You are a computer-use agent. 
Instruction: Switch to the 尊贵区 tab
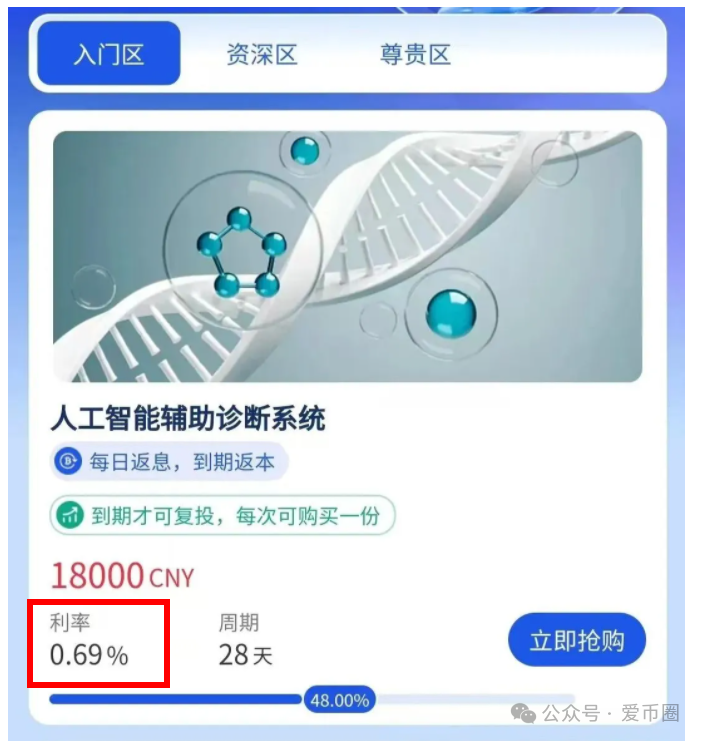pyautogui.click(x=415, y=54)
